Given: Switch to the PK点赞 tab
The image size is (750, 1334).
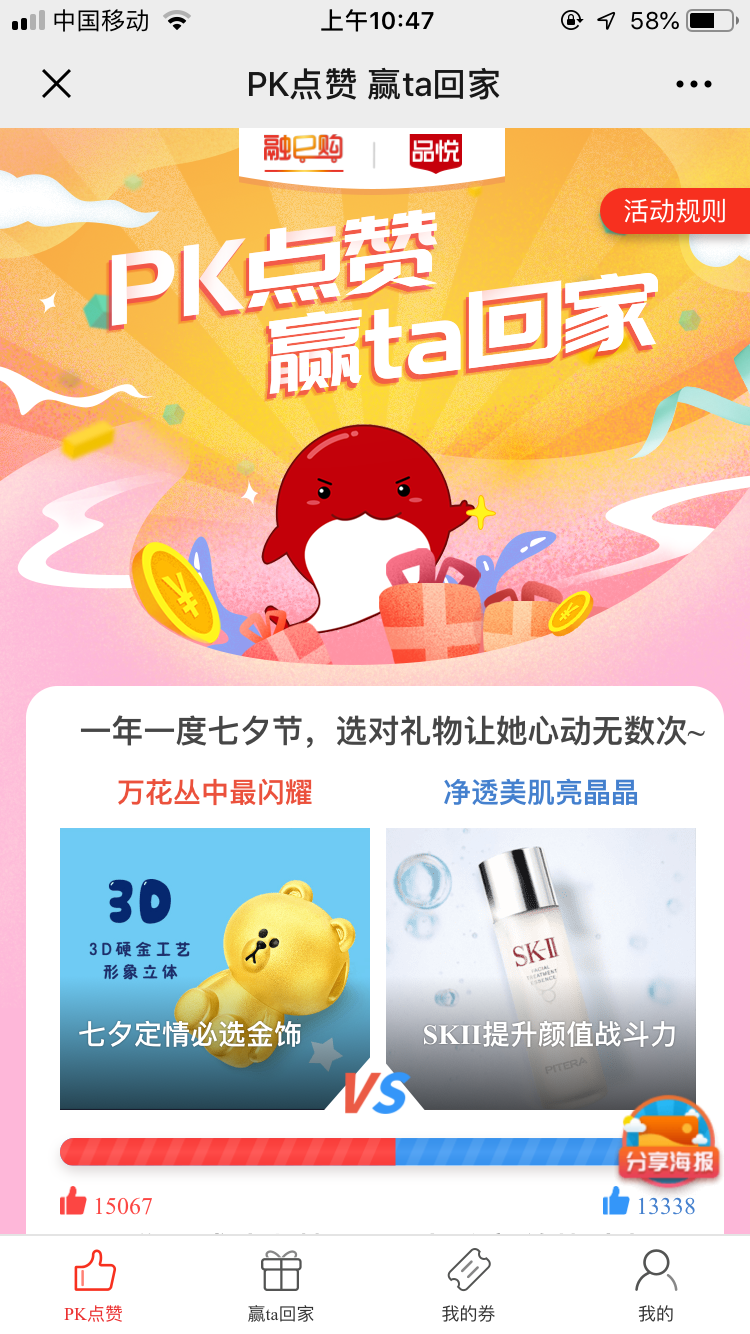Looking at the screenshot, I should click(94, 1286).
